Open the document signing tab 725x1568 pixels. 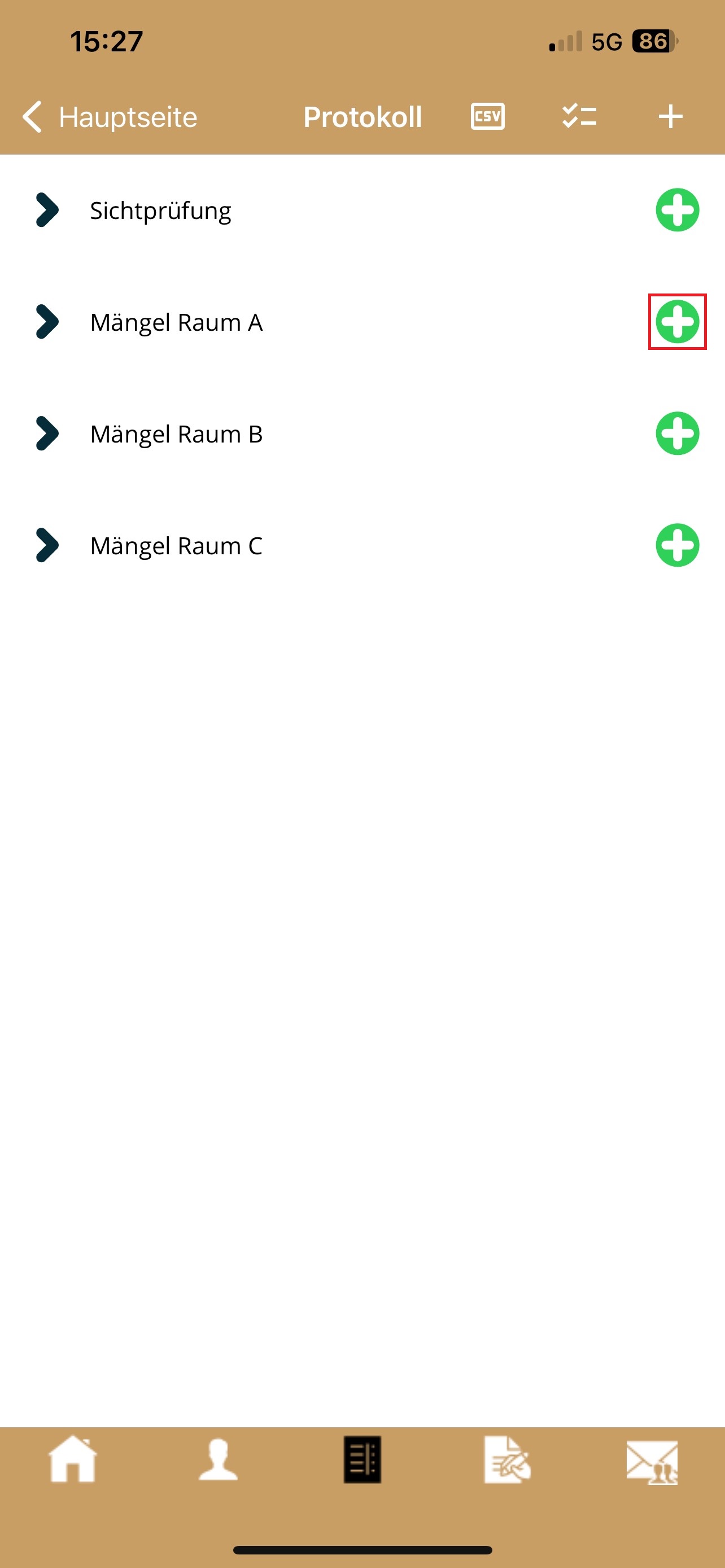click(x=506, y=1460)
